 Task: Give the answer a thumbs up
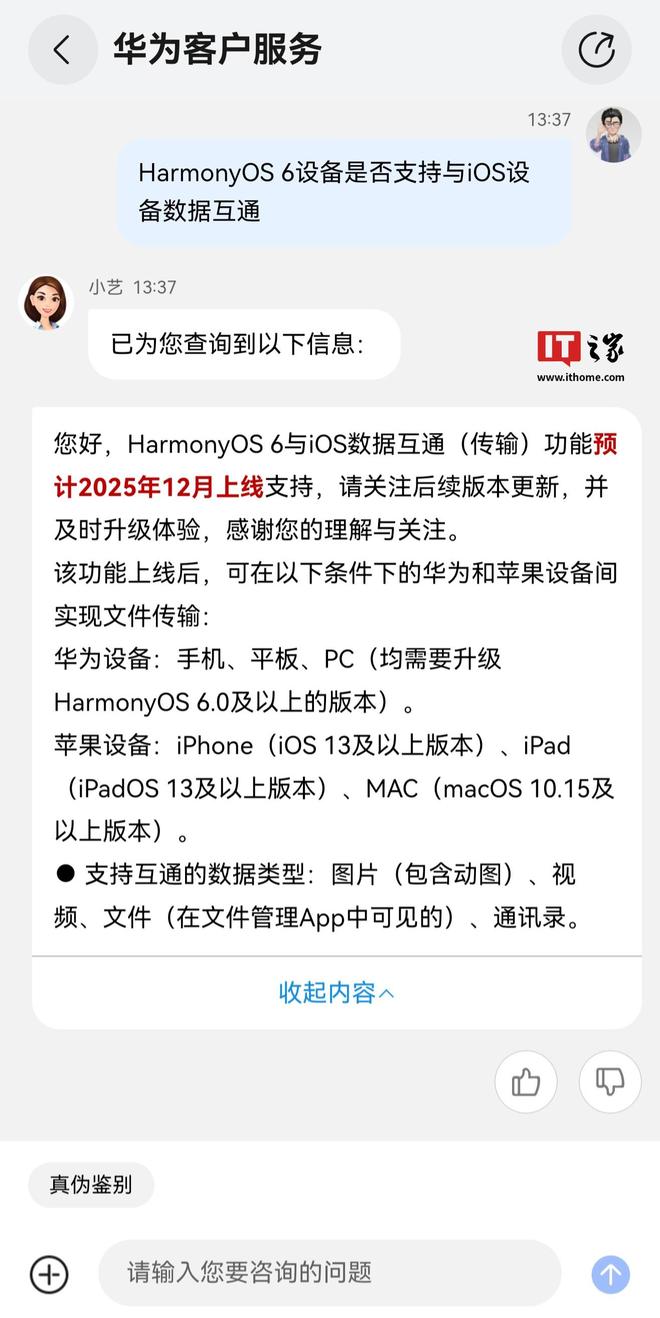tap(526, 1081)
